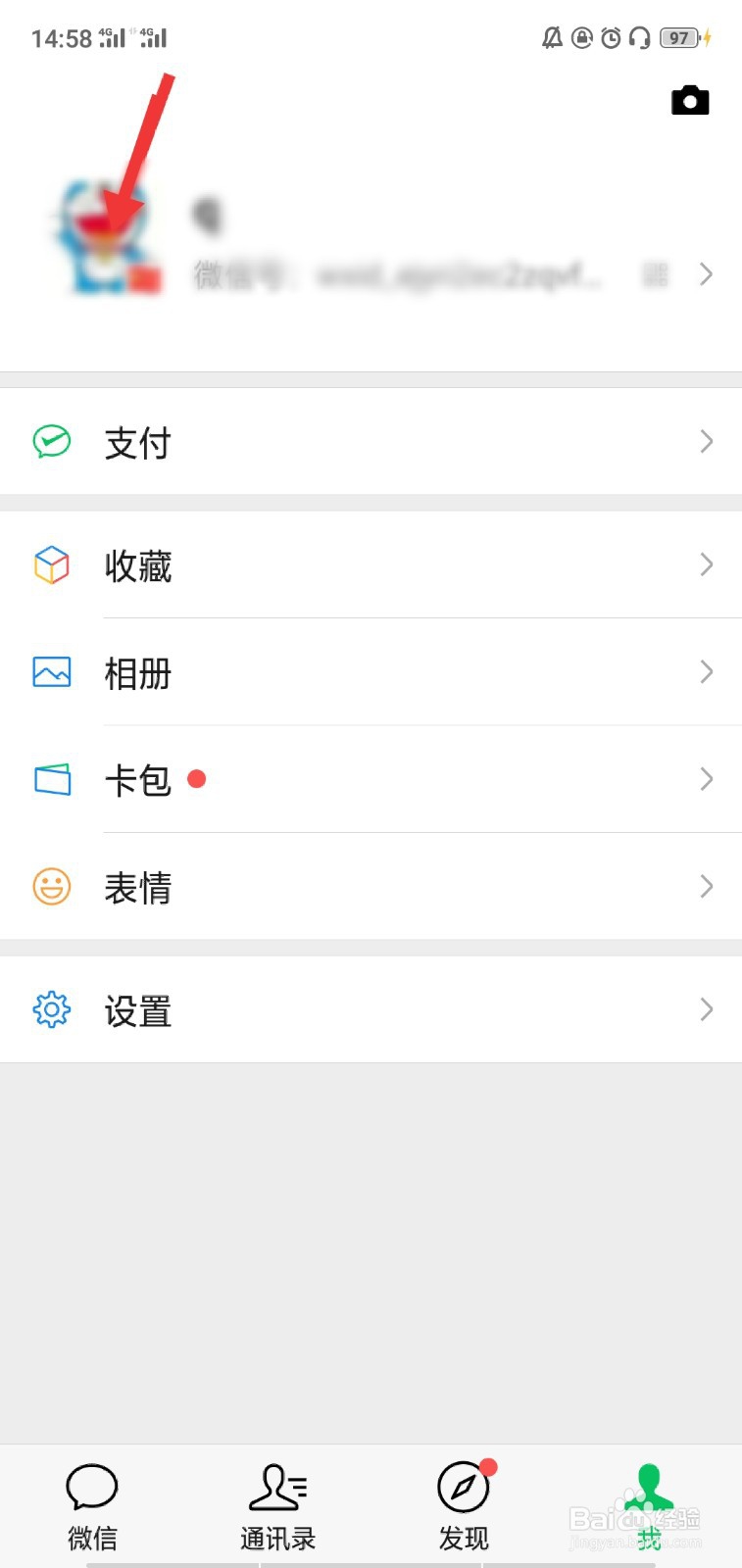Switch to the 通讯录 contacts tab

[277, 1504]
